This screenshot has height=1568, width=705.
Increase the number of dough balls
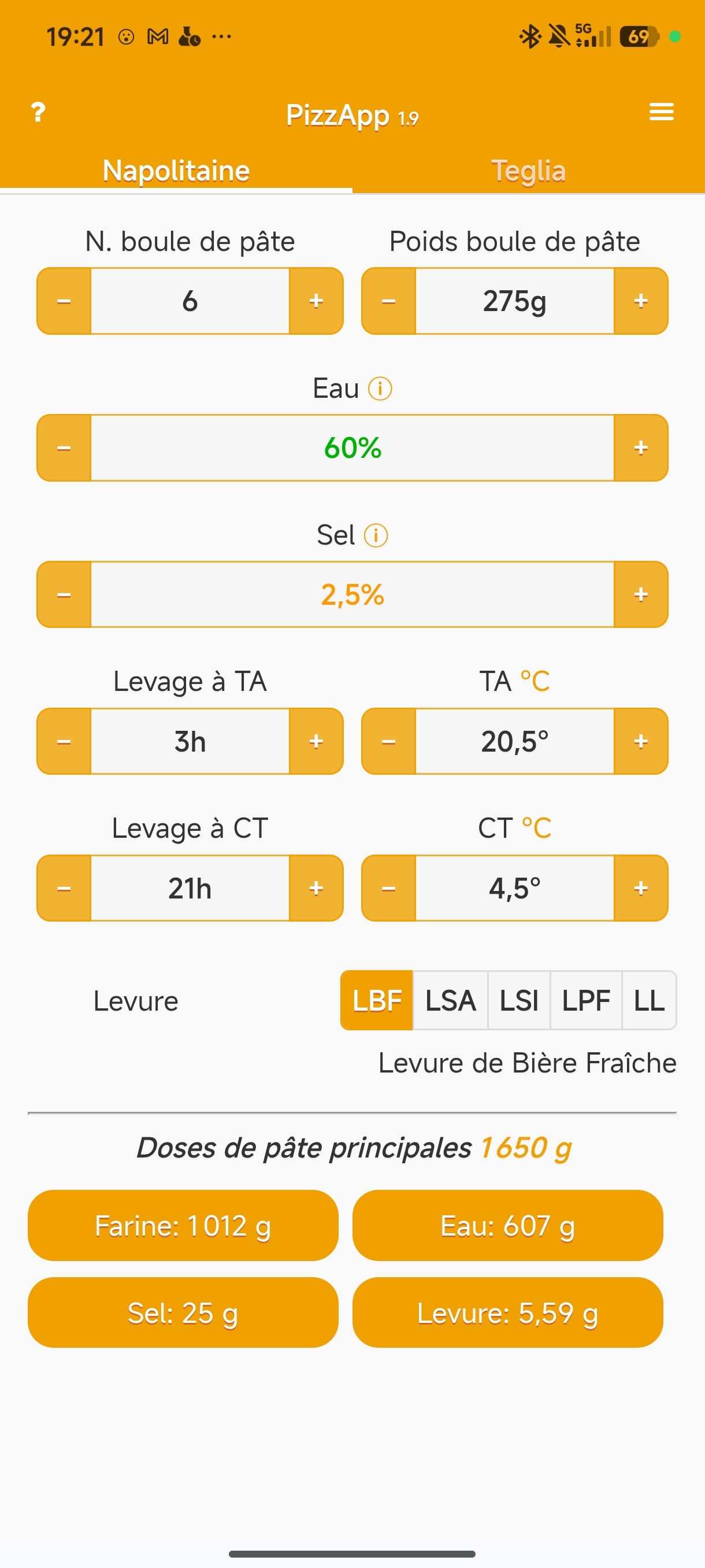tap(316, 301)
